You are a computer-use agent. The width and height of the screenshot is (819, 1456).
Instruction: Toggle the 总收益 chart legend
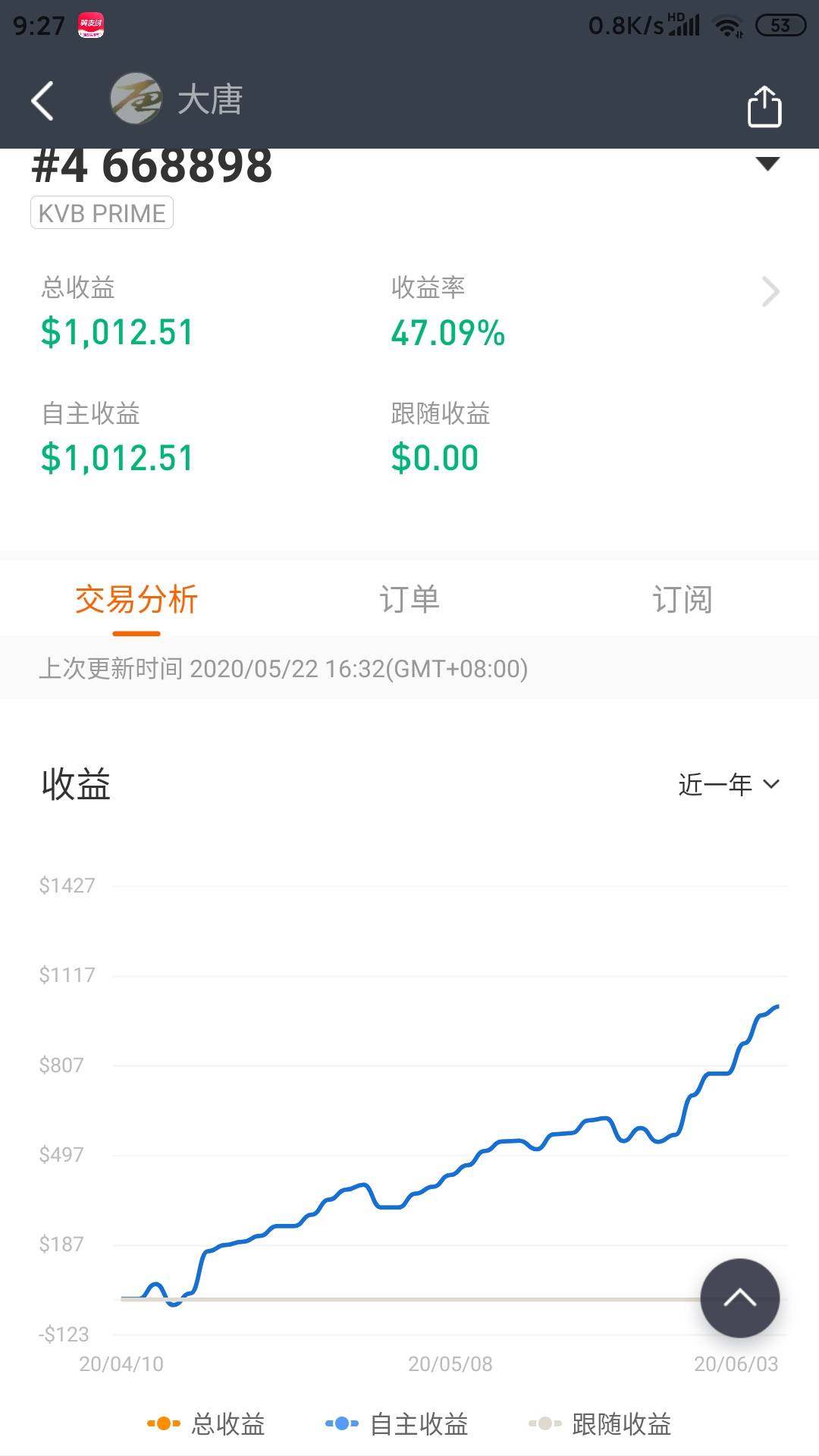pos(206,1424)
